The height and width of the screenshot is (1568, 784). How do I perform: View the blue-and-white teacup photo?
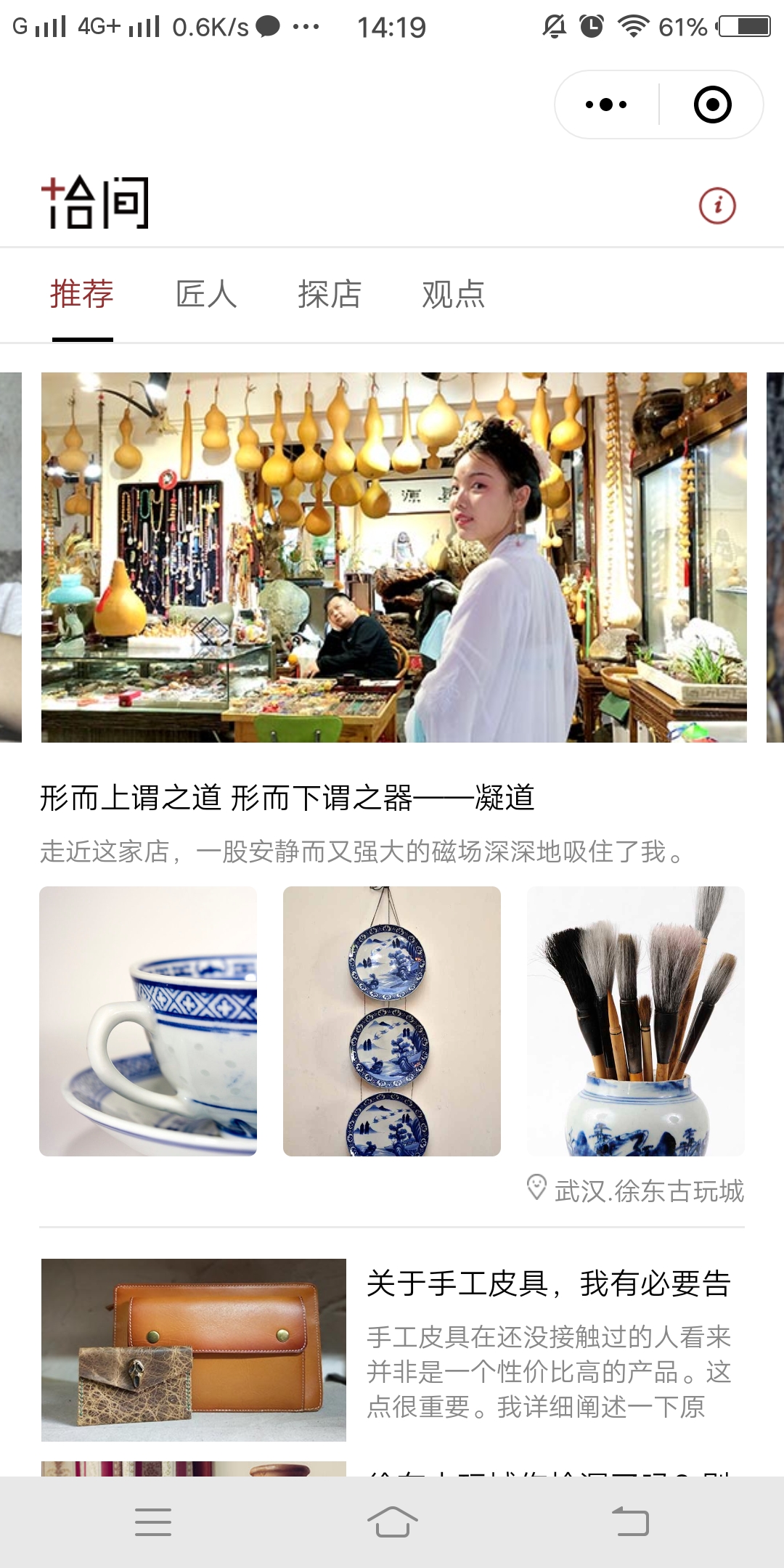148,1021
